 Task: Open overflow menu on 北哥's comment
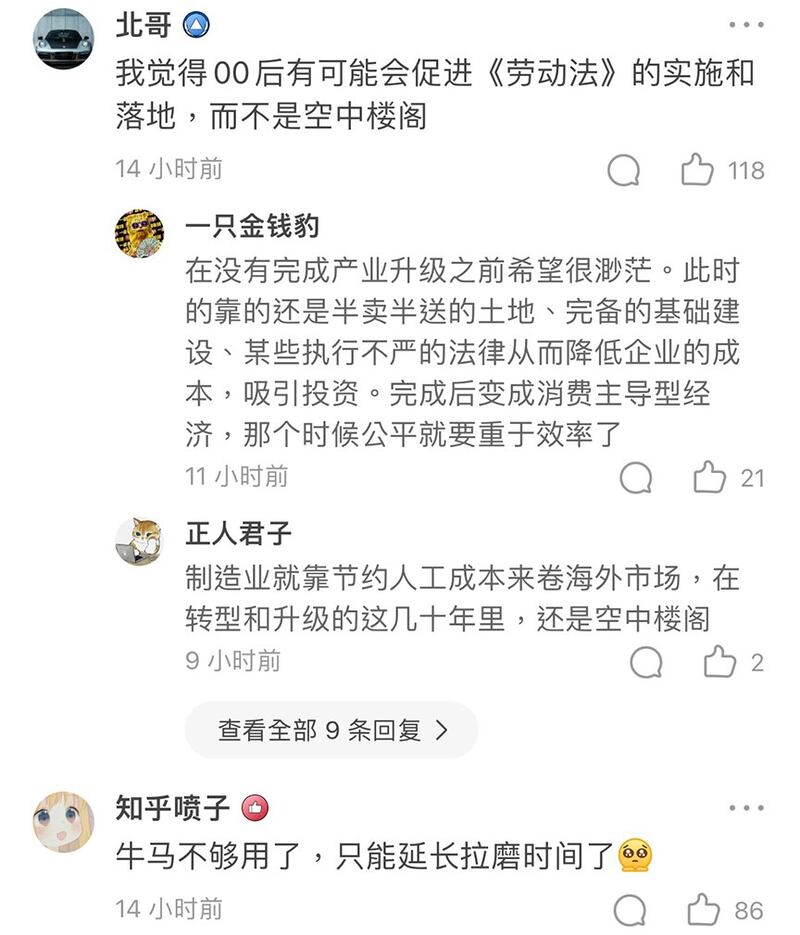coord(746,25)
